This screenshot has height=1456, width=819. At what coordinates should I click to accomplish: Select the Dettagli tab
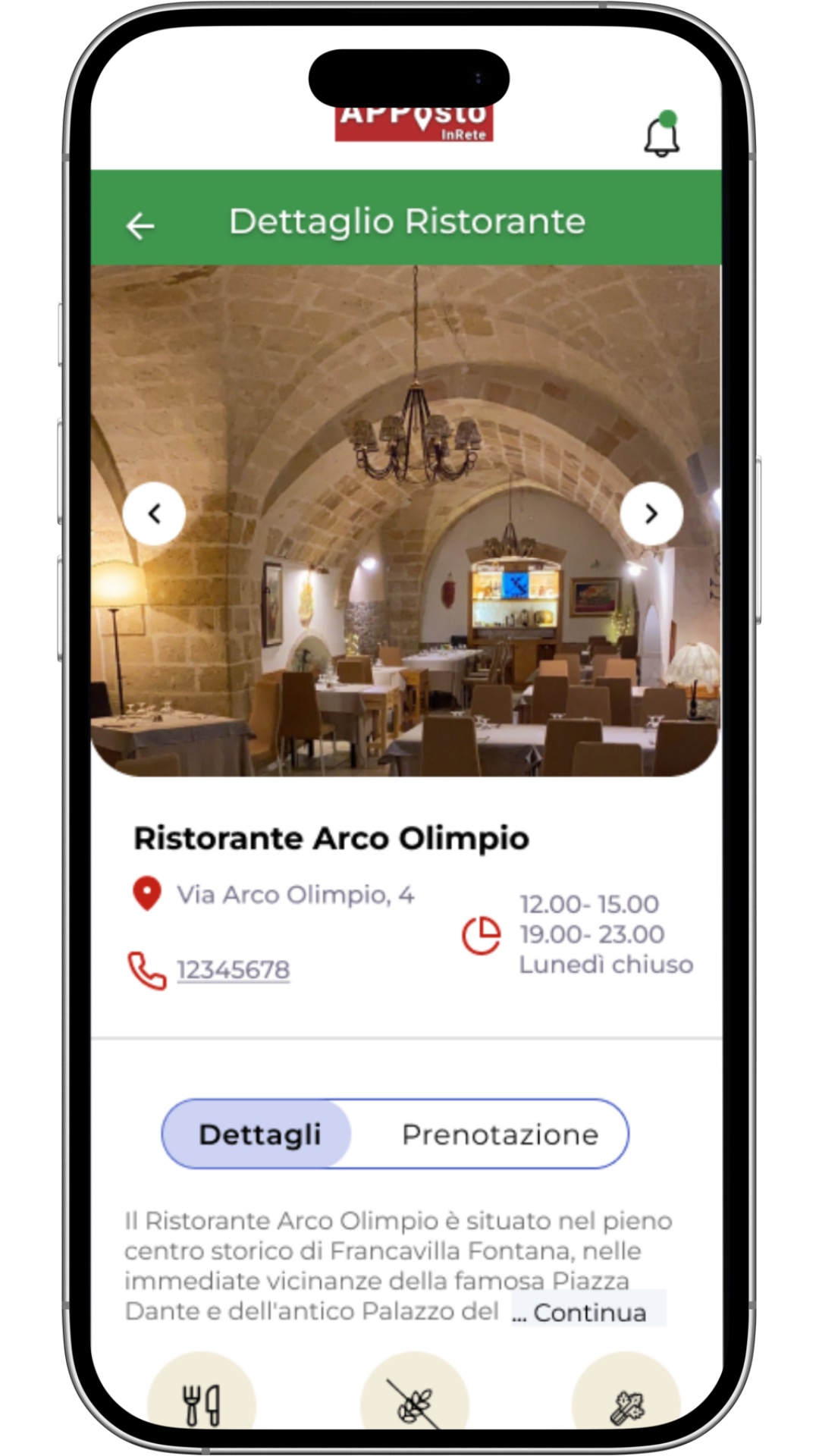tap(259, 1134)
